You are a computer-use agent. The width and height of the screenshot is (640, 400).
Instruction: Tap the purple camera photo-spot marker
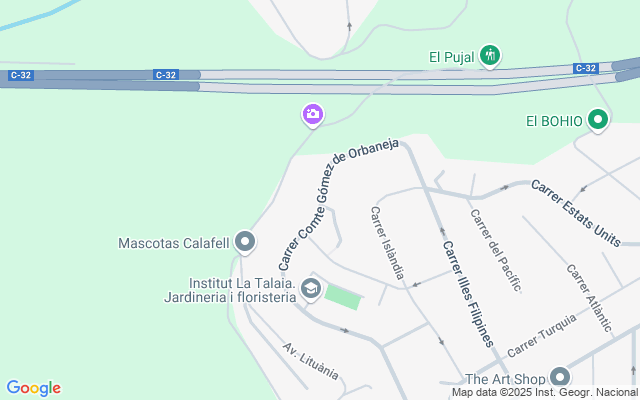(313, 116)
